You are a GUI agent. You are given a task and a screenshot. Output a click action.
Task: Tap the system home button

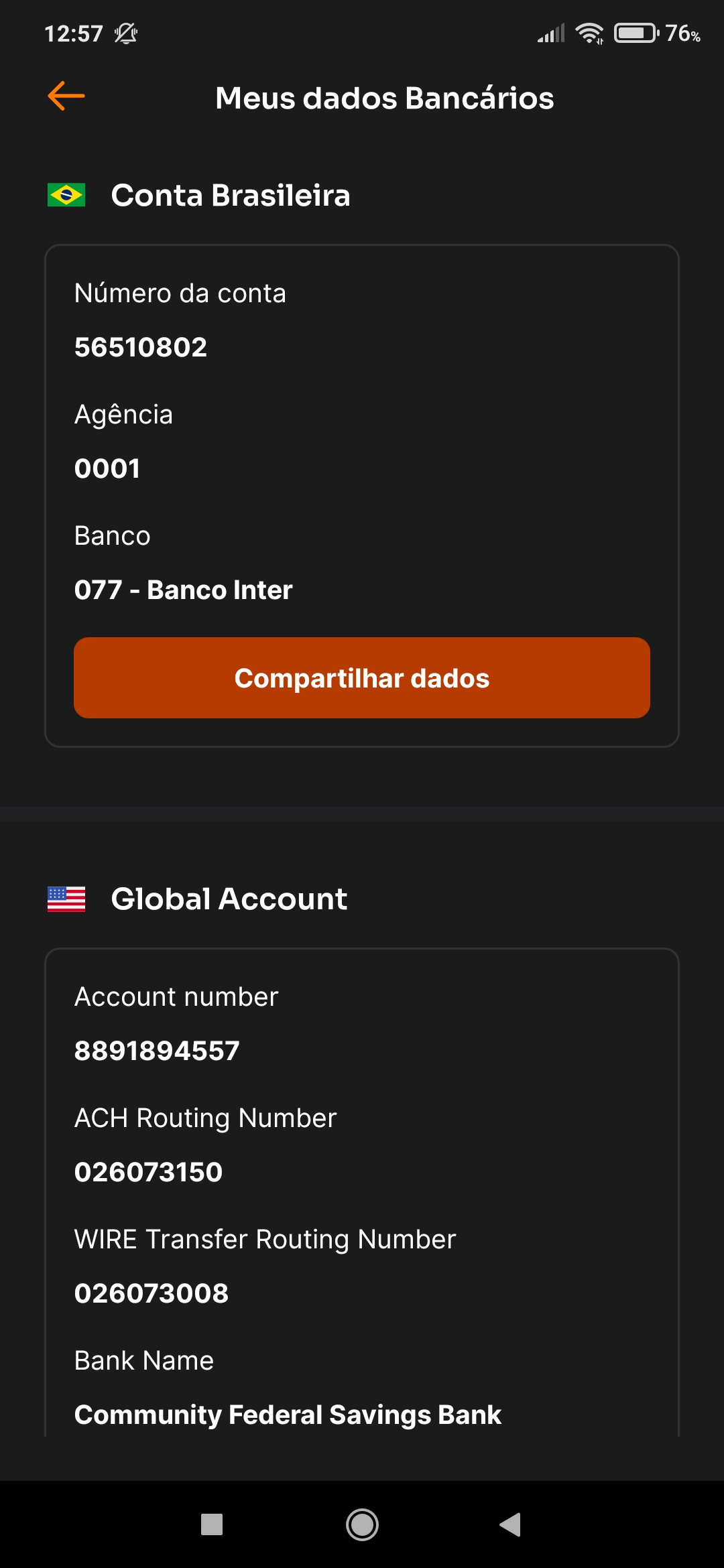362,1524
